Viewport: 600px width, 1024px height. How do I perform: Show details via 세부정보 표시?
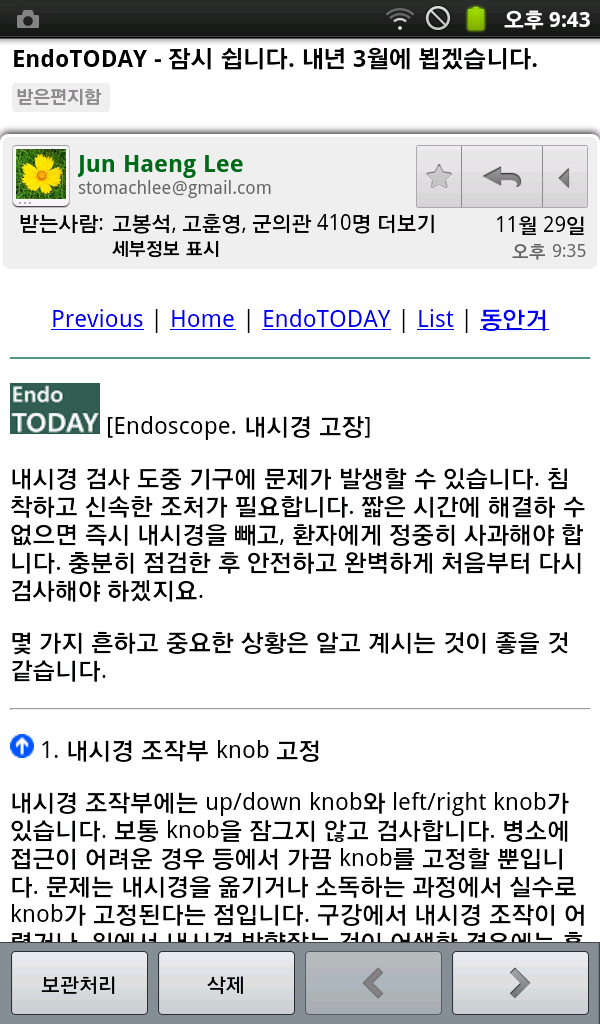tap(166, 249)
